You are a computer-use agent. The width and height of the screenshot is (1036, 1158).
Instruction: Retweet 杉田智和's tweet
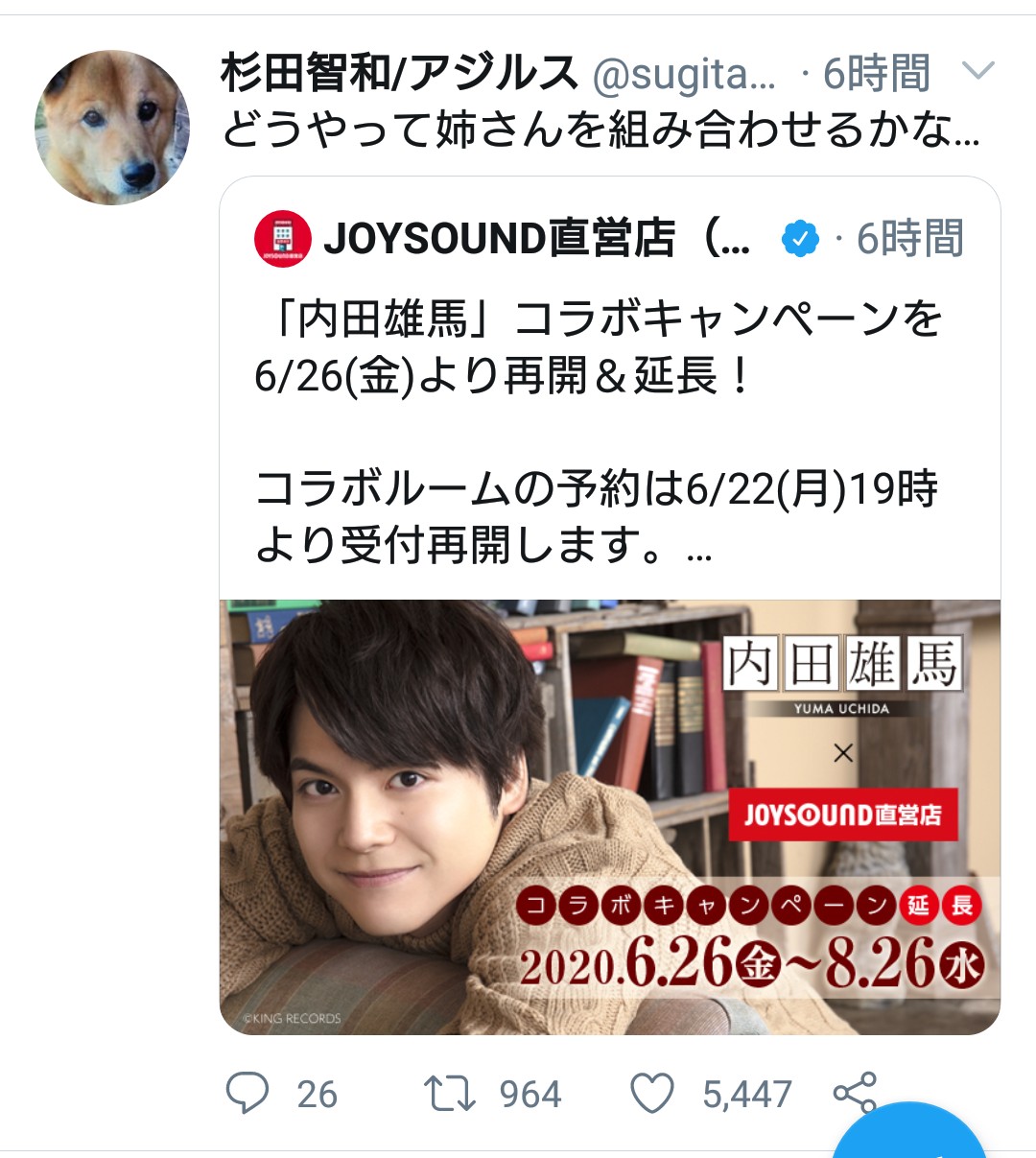tap(450, 1094)
